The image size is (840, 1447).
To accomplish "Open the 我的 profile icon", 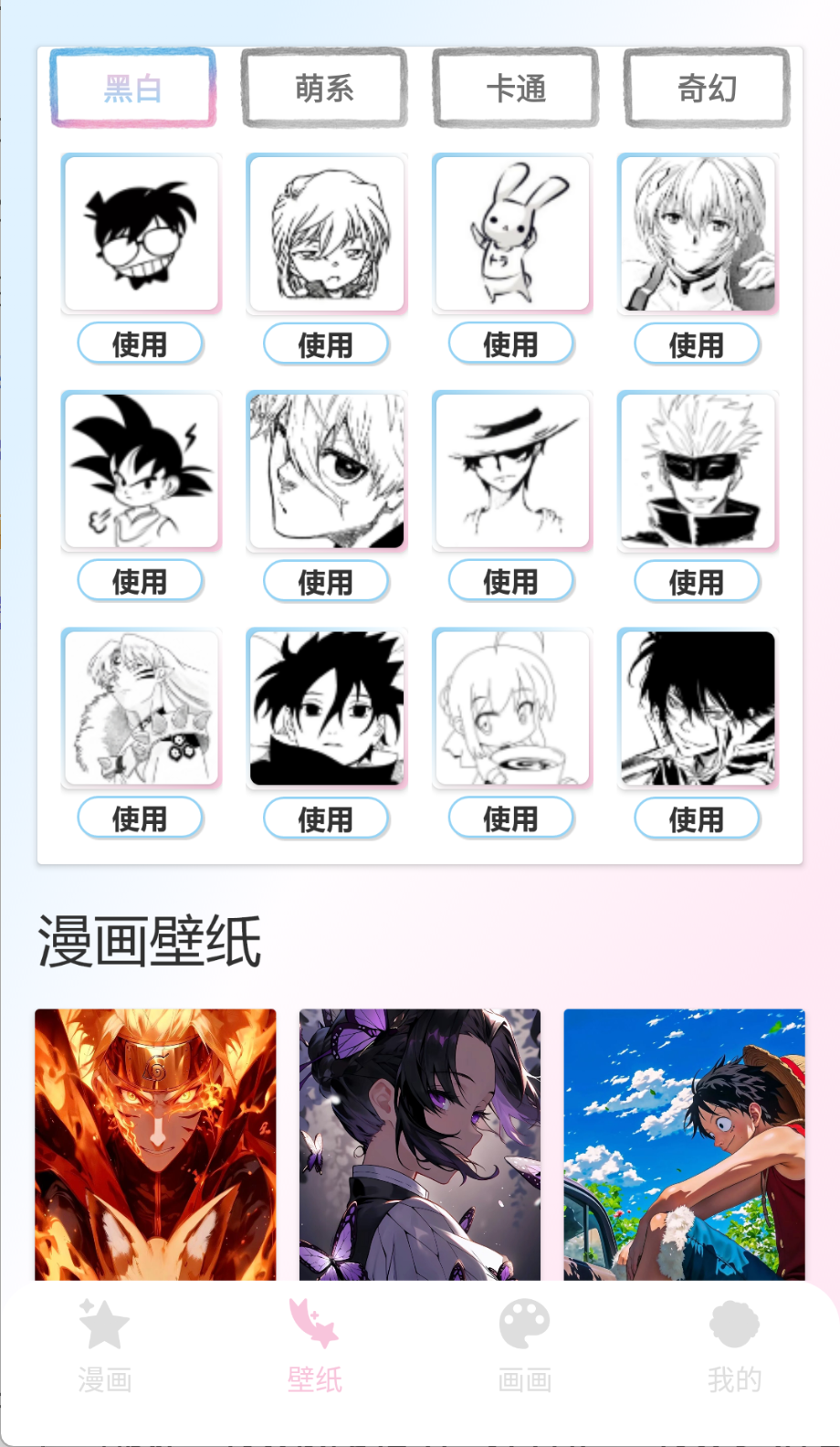I will pyautogui.click(x=732, y=1334).
